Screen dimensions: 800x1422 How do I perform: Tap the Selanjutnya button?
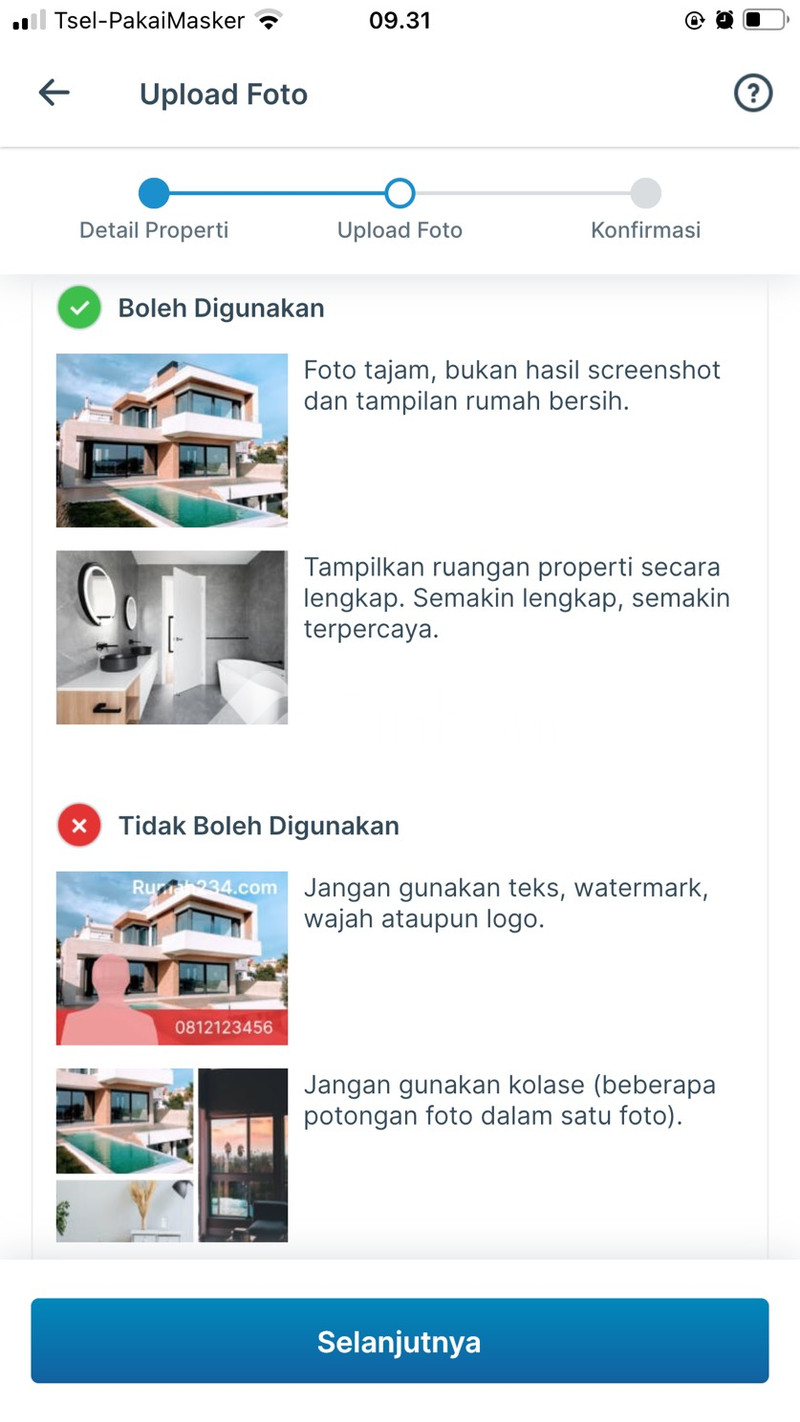[x=399, y=1341]
